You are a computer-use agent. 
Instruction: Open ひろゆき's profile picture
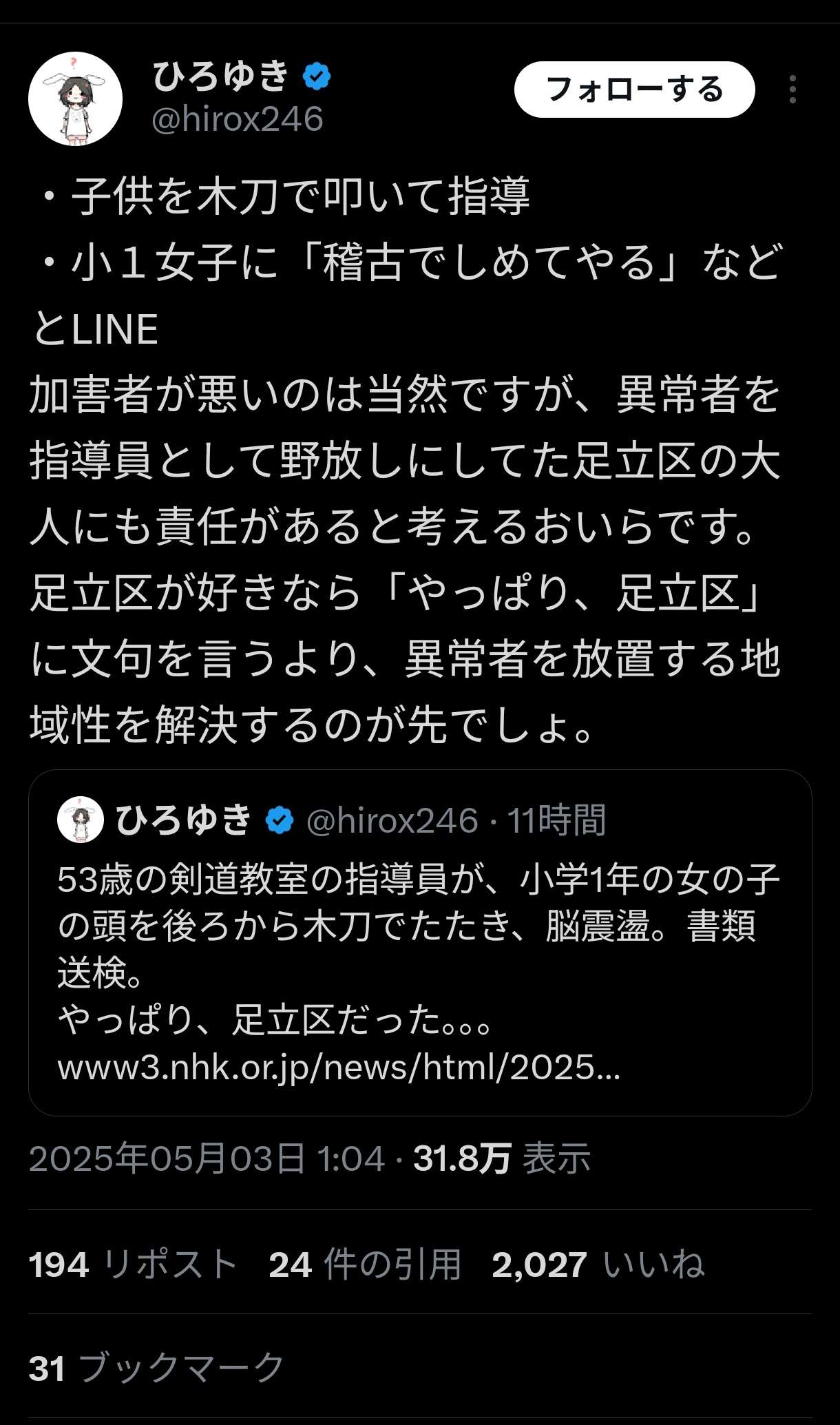pyautogui.click(x=75, y=98)
